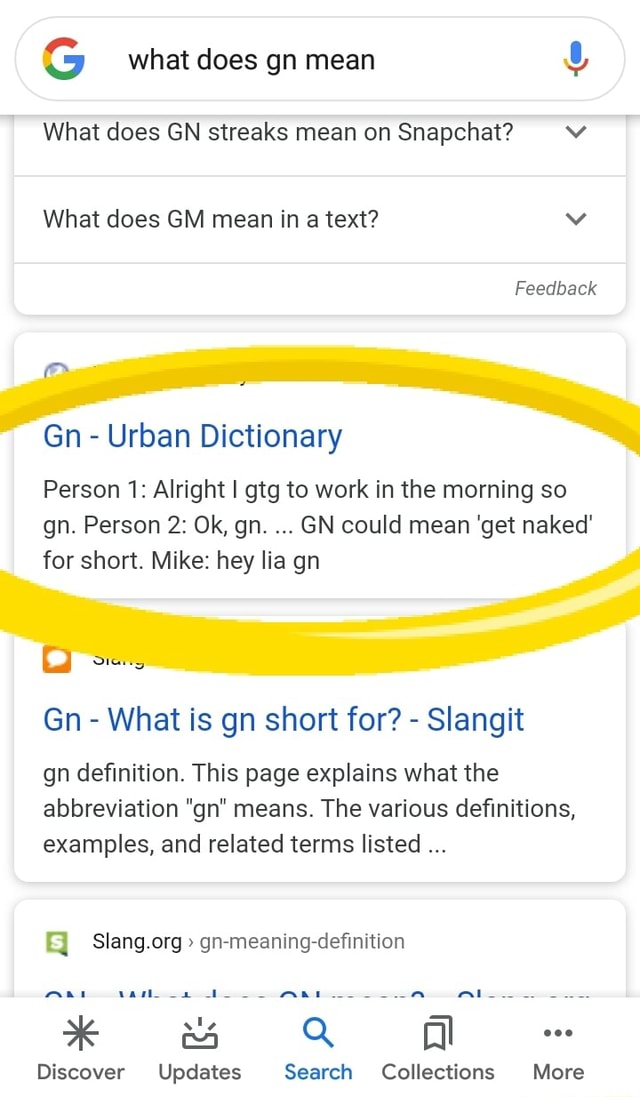Tap the Google logo in the search bar
The width and height of the screenshot is (640, 1097).
coord(64,59)
